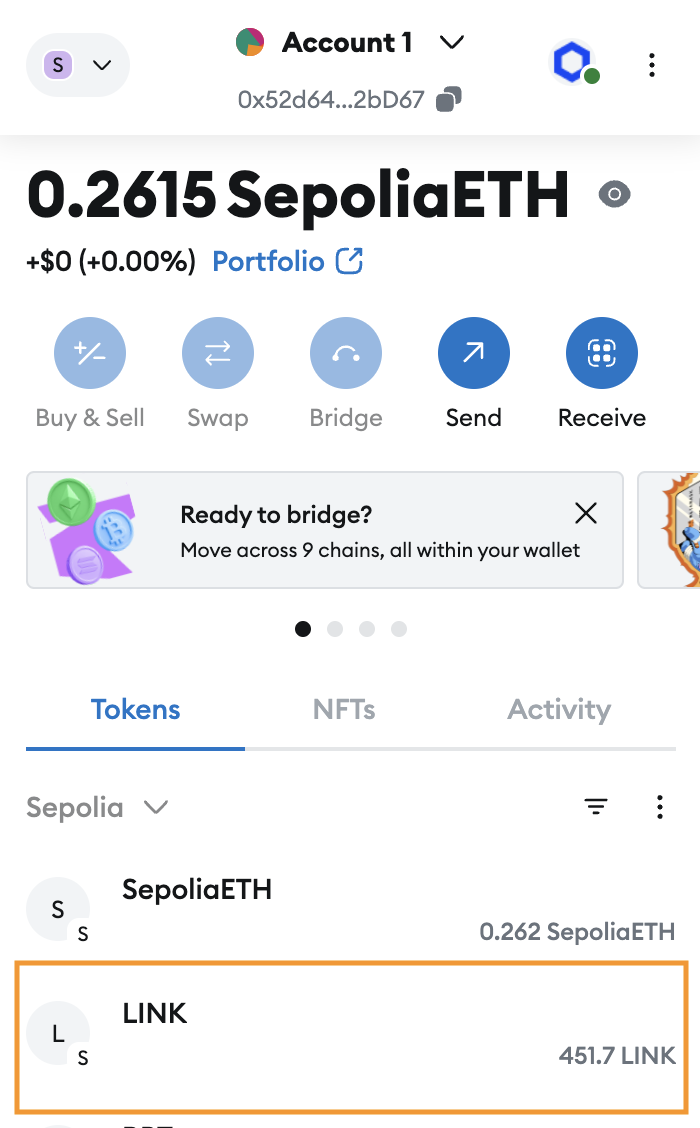This screenshot has width=700, height=1128.
Task: Show the Receive address screen
Action: click(x=602, y=353)
